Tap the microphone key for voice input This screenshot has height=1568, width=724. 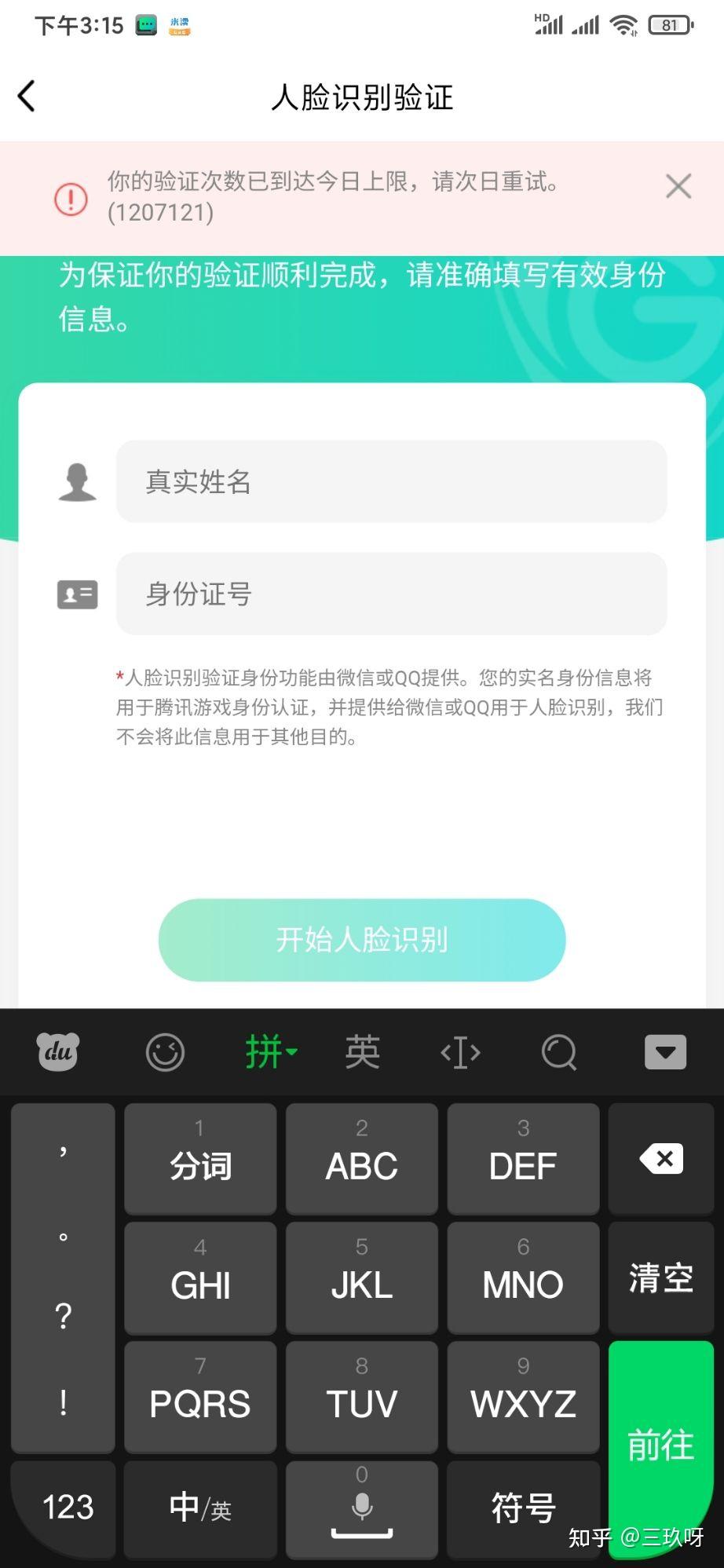pyautogui.click(x=361, y=1508)
